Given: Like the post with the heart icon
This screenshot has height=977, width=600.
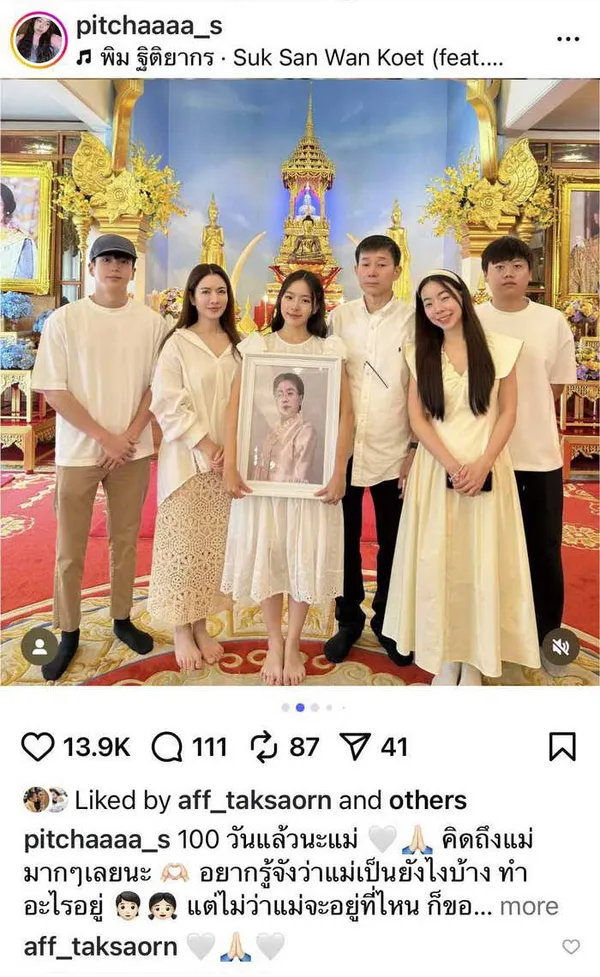Looking at the screenshot, I should 37,747.
